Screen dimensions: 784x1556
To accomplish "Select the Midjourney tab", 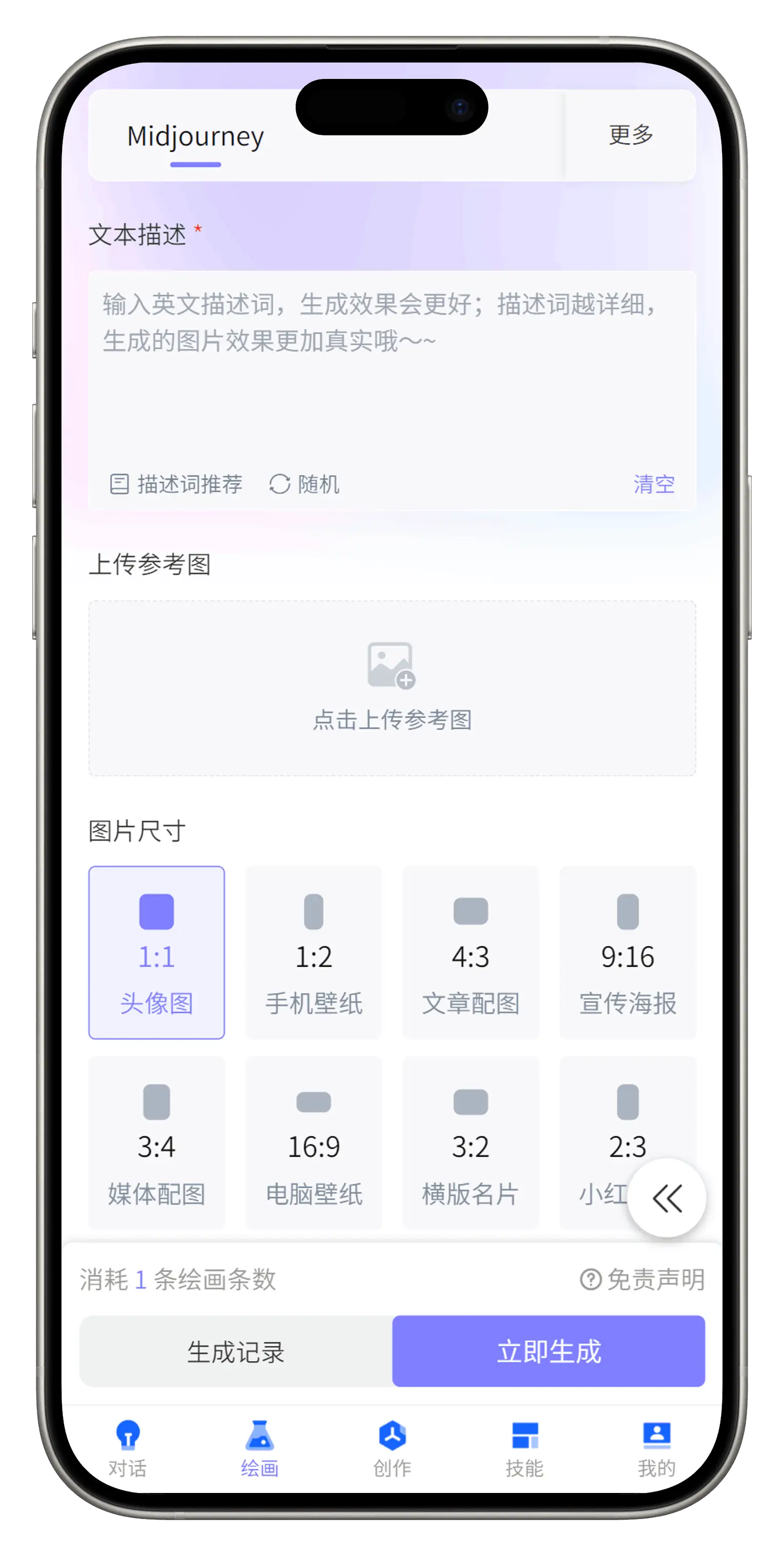I will [195, 137].
